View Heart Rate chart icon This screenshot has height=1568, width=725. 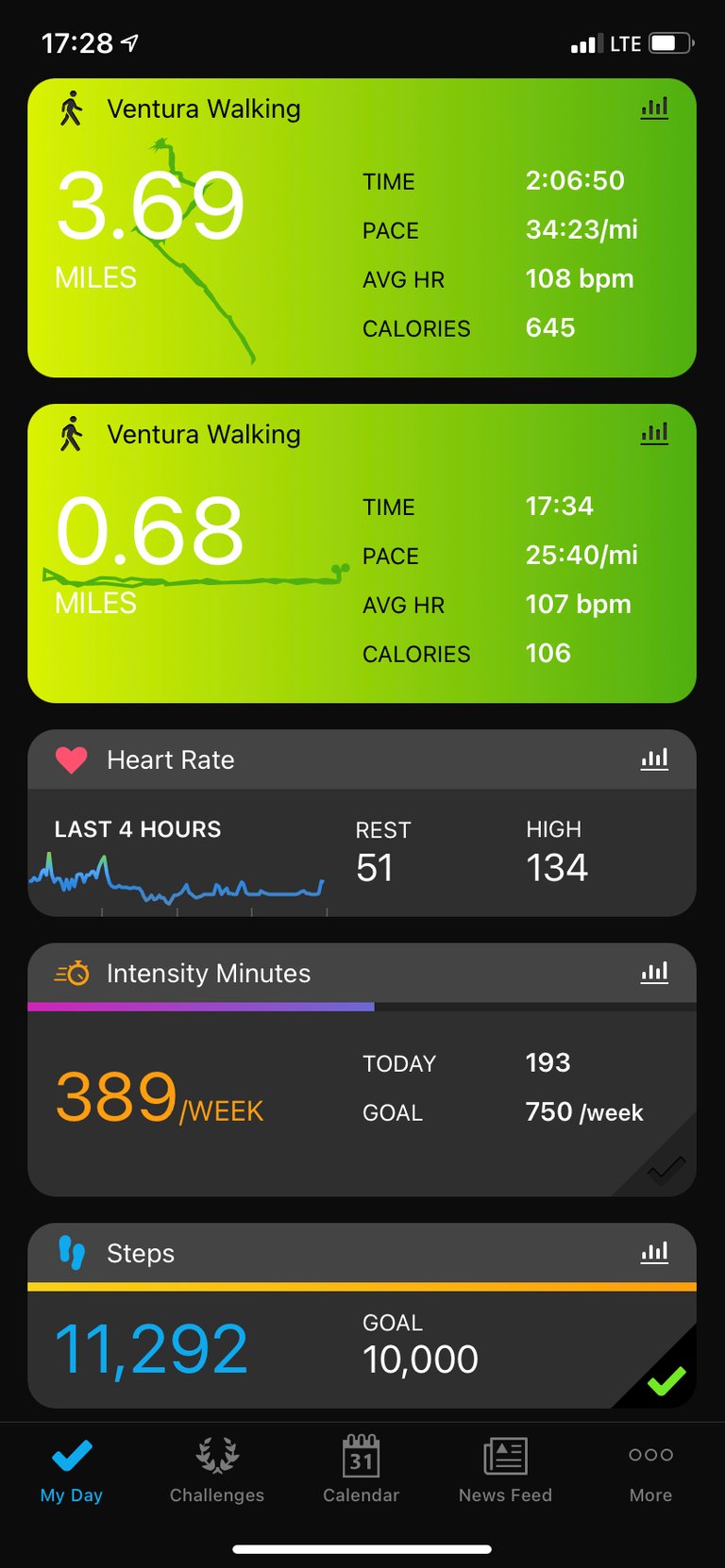click(654, 759)
